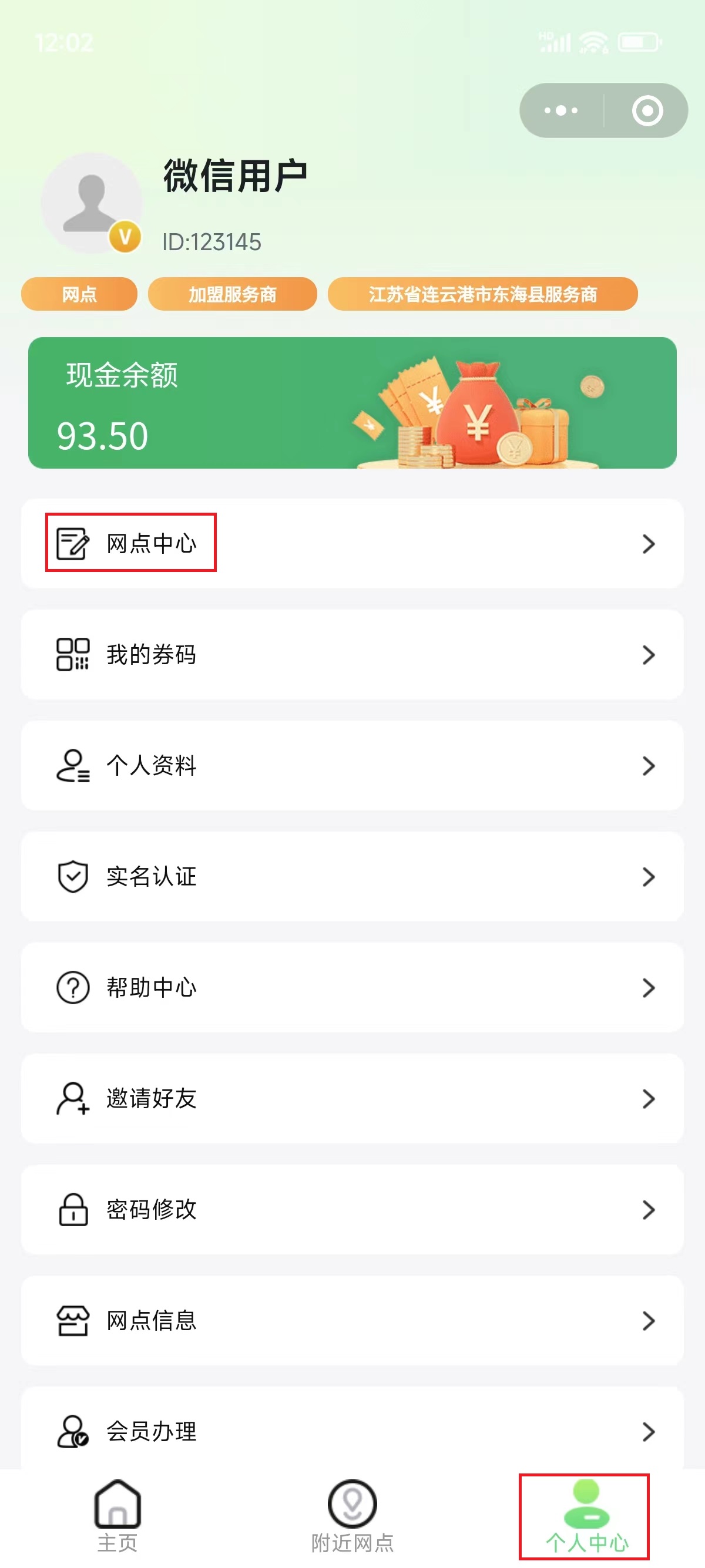Open 我的券码
The height and width of the screenshot is (1568, 705).
coord(352,654)
